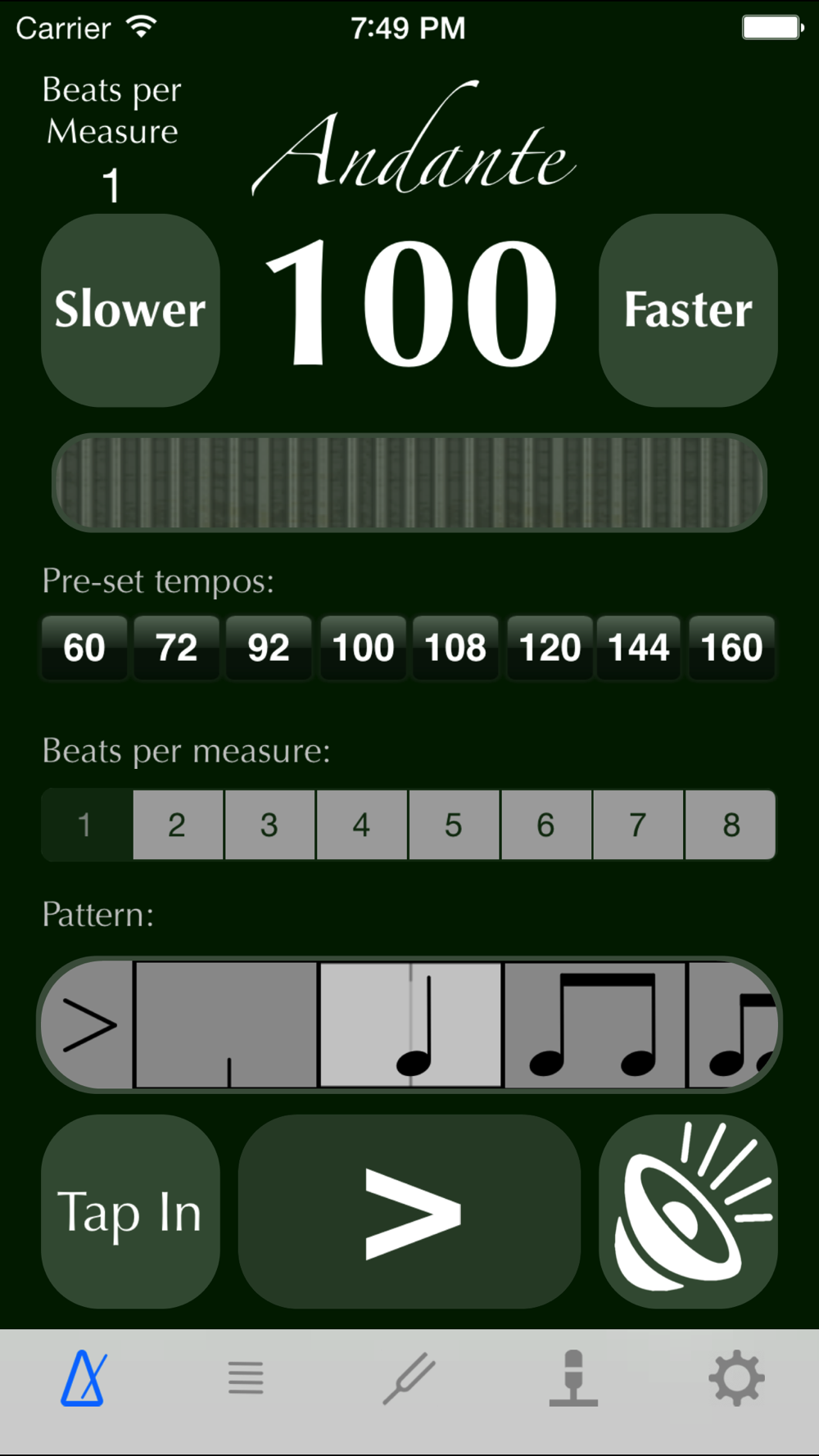
Task: Increase tempo with the Faster button
Action: (x=688, y=310)
